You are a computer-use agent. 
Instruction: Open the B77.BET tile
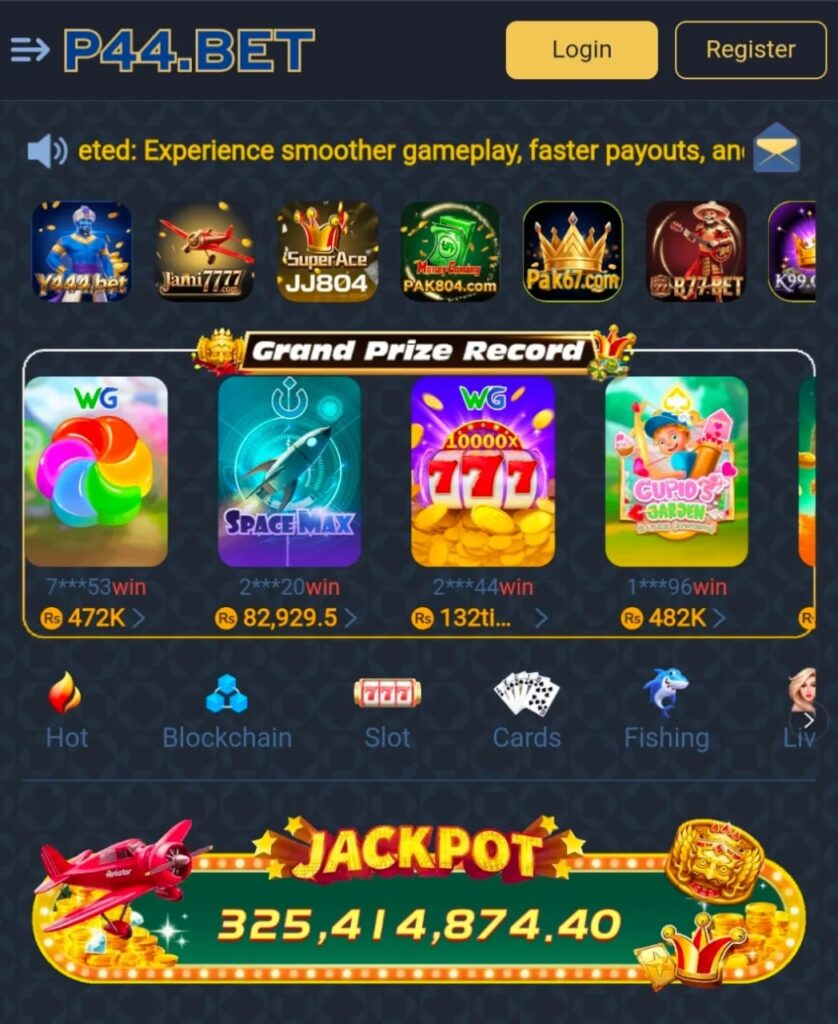(x=696, y=251)
